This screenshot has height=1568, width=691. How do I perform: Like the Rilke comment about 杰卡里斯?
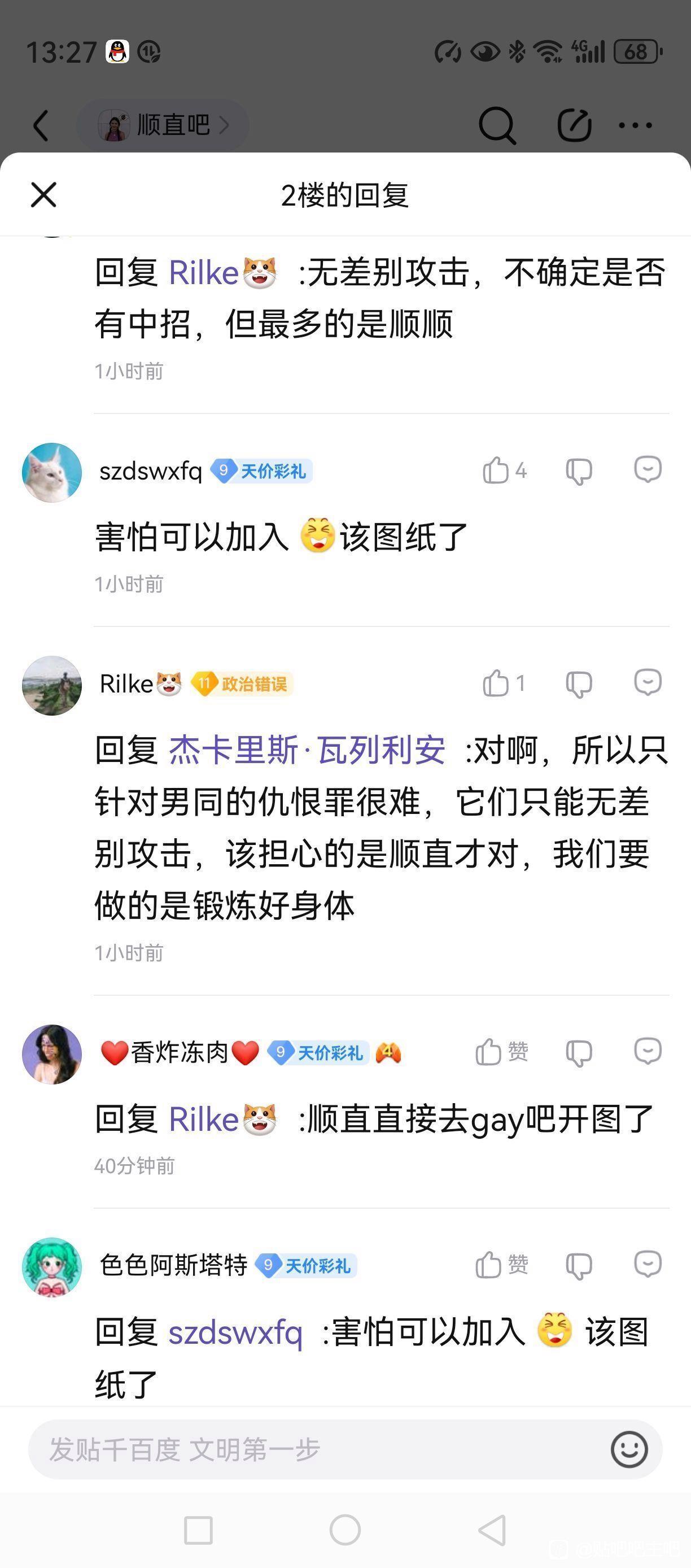(496, 683)
